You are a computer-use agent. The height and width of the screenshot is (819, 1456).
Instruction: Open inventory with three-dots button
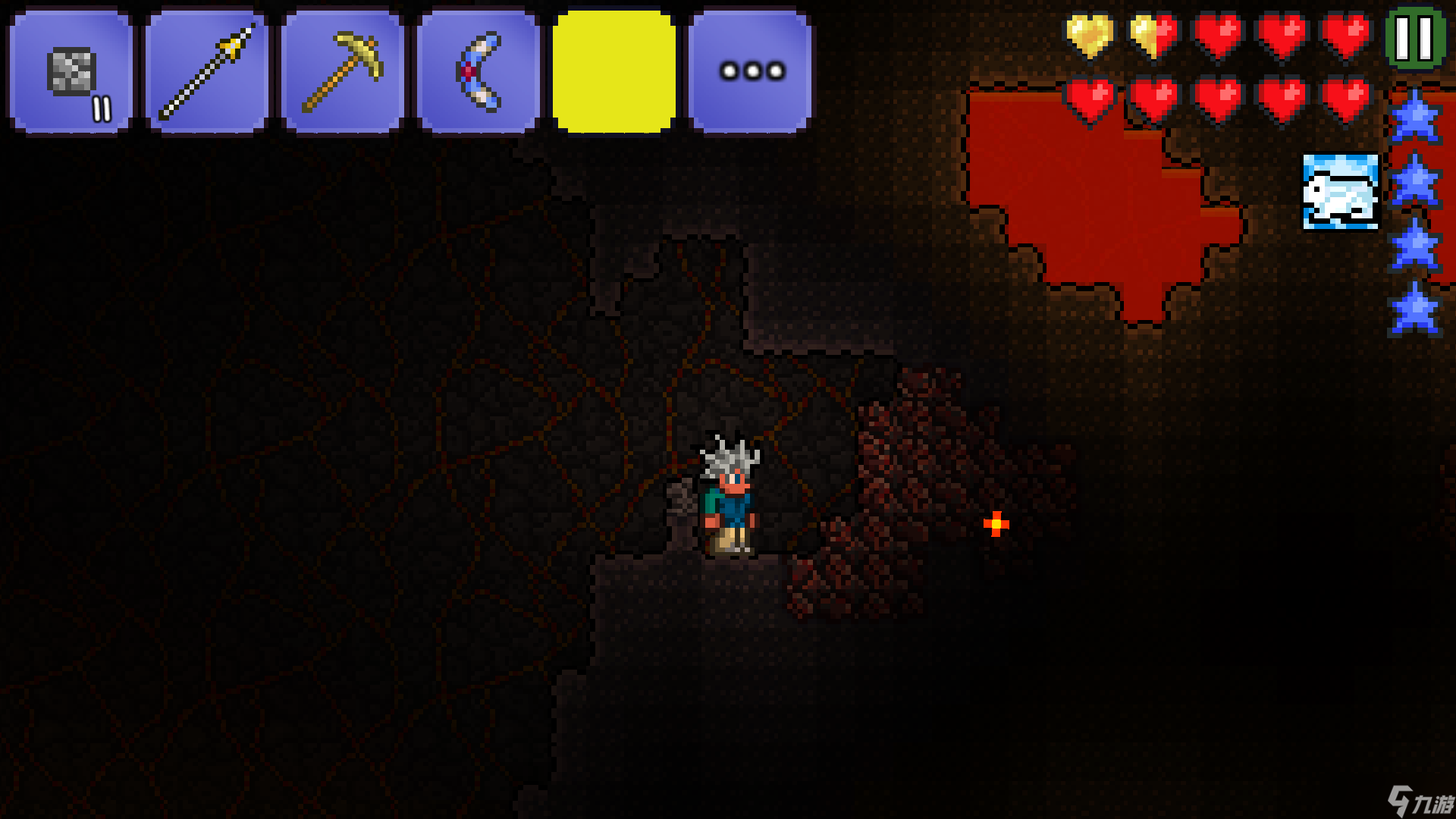(x=751, y=72)
